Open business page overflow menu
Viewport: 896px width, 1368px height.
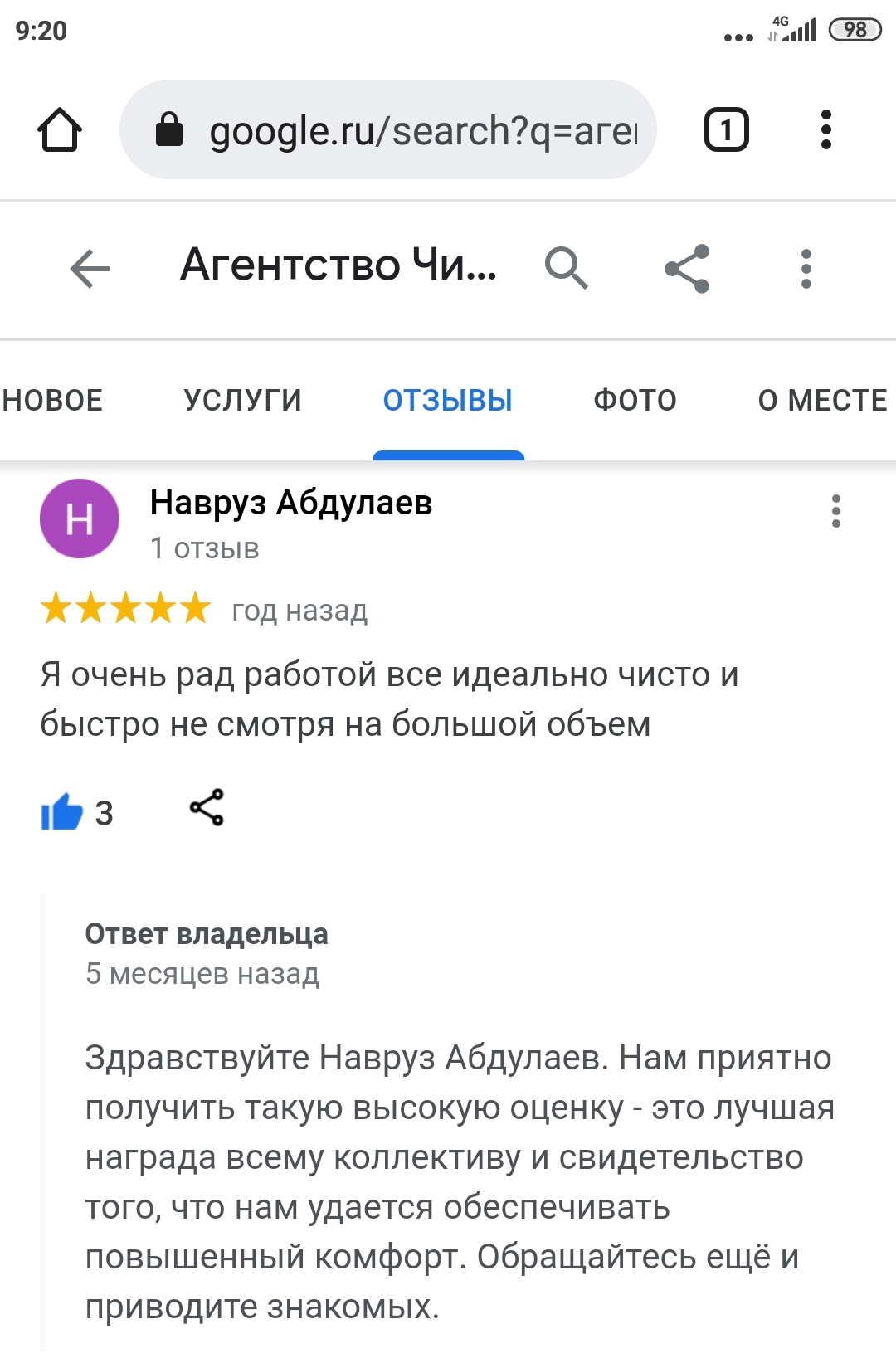point(806,269)
